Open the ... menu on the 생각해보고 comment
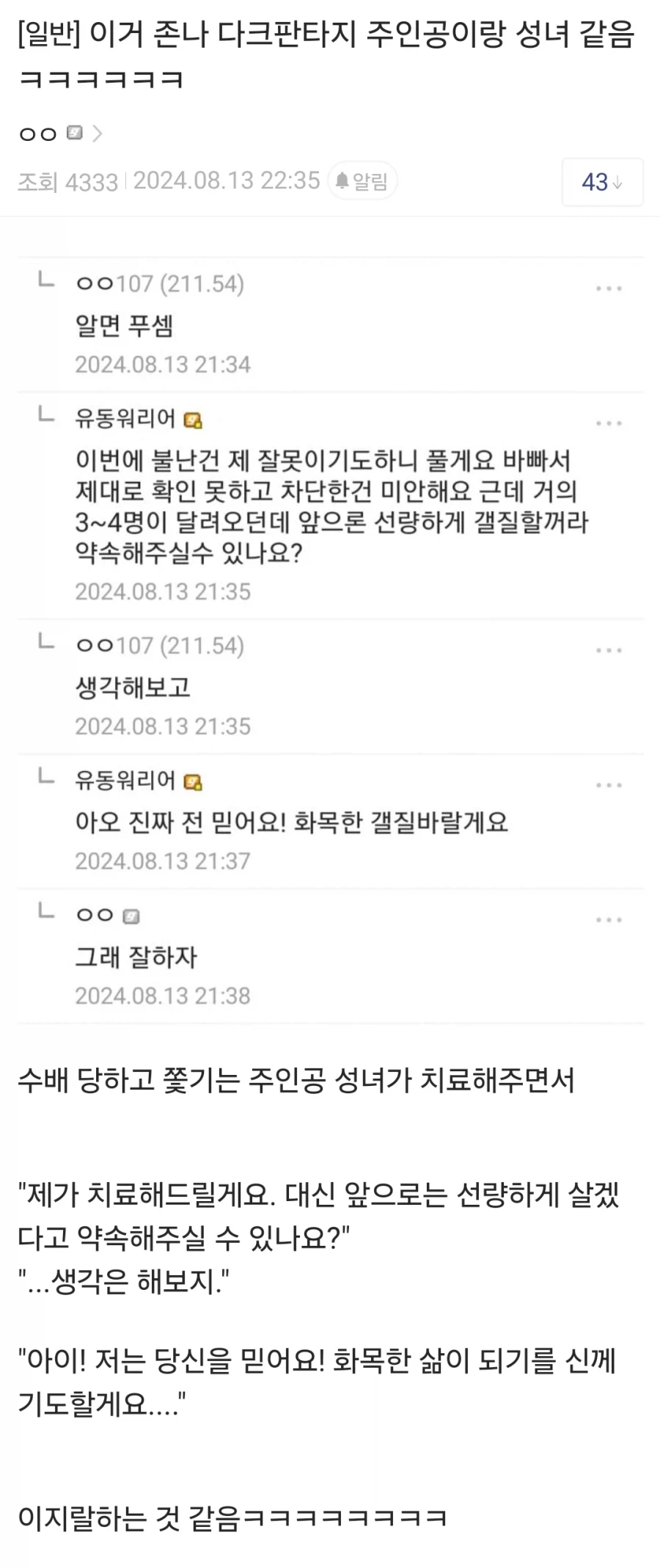 [x=609, y=649]
